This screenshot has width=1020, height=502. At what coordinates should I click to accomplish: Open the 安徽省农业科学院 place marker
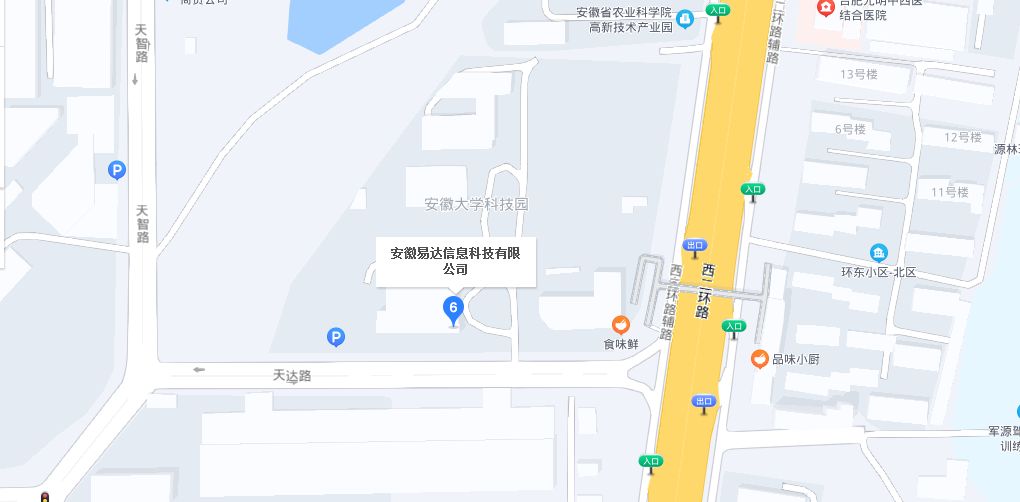coord(684,18)
